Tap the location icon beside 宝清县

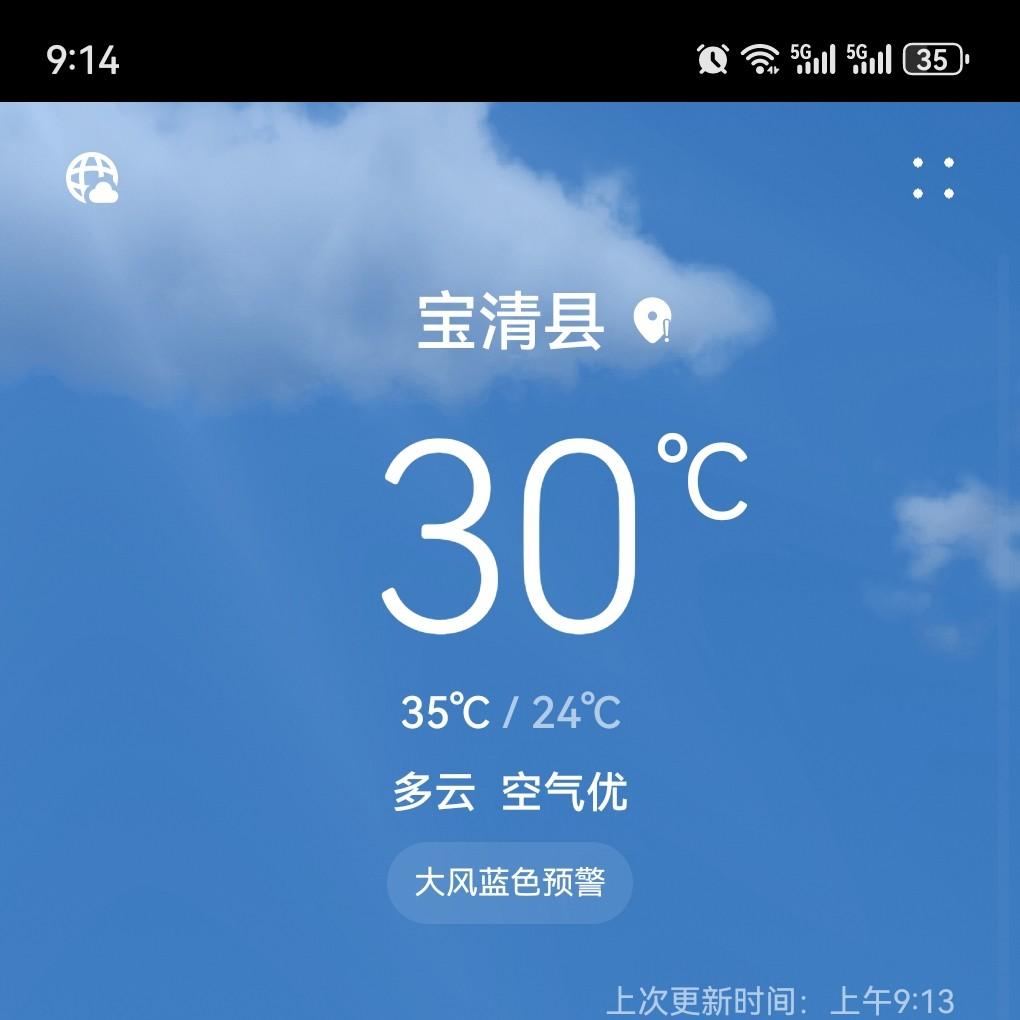tap(651, 322)
